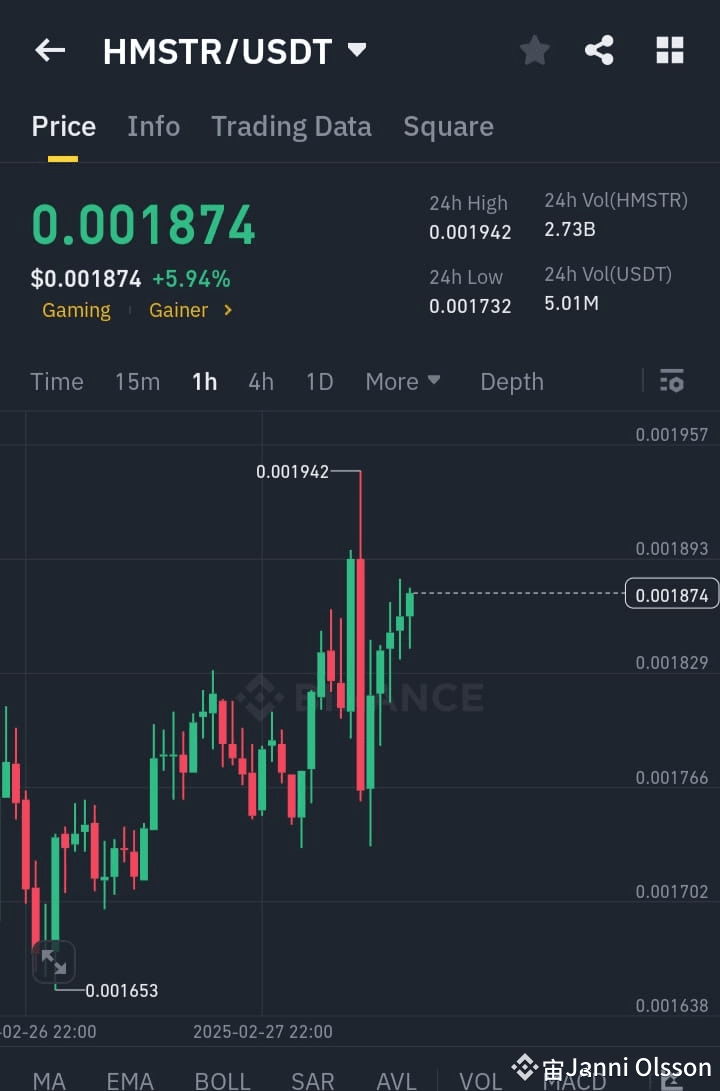This screenshot has height=1091, width=720.
Task: Select the BOLL indicator
Action: 222,1080
